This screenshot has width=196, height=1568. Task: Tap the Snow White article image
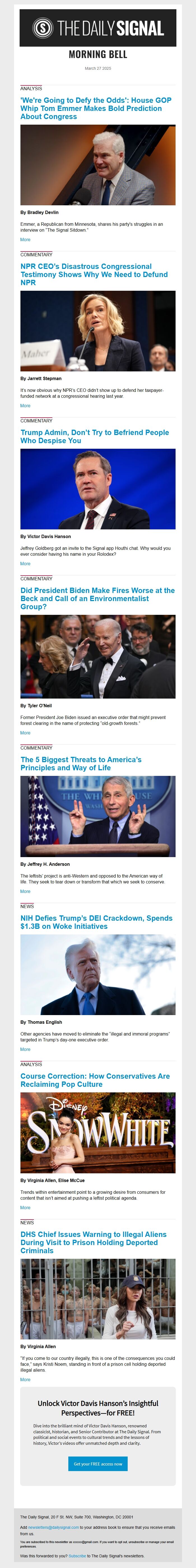(x=97, y=1133)
